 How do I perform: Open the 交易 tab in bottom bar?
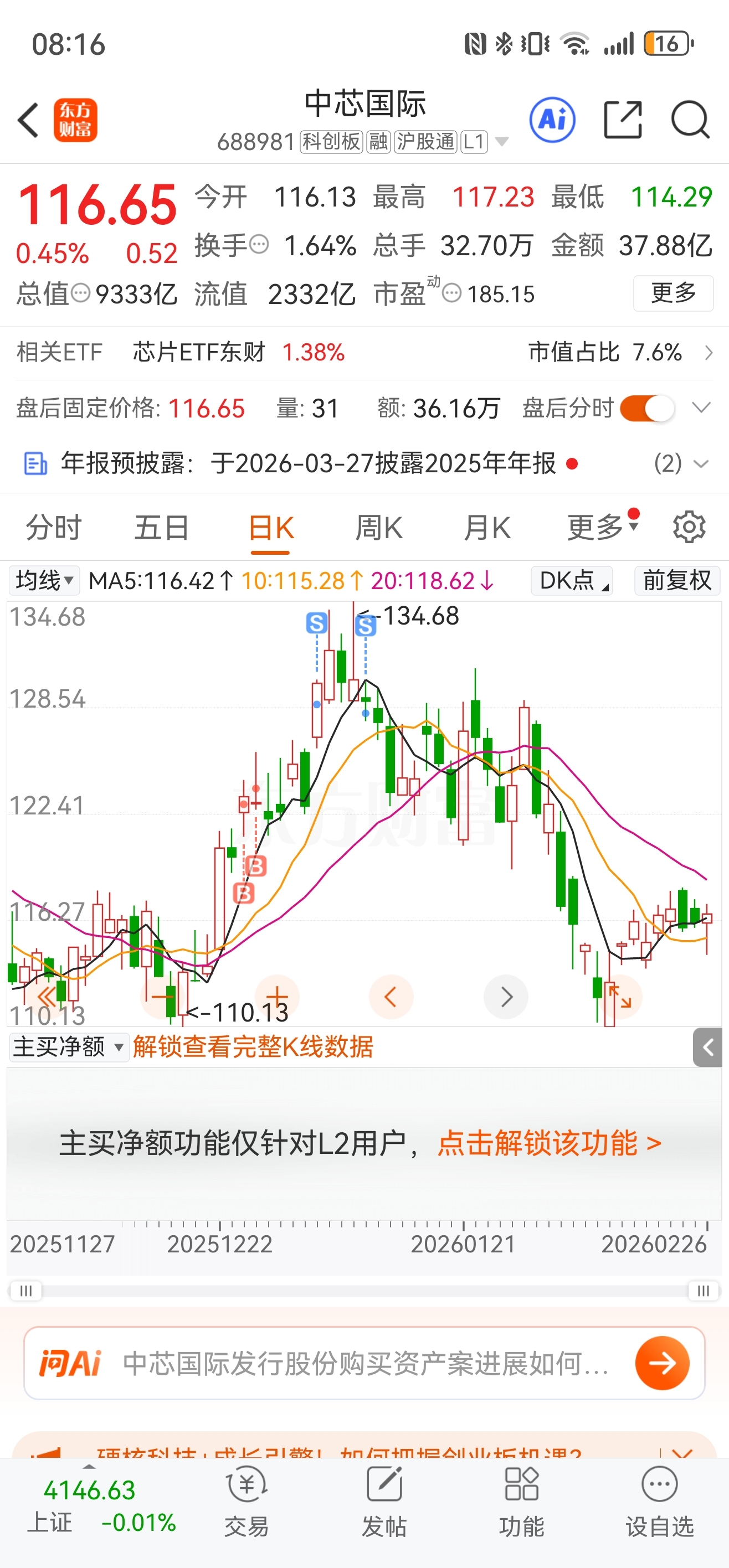[x=247, y=1501]
